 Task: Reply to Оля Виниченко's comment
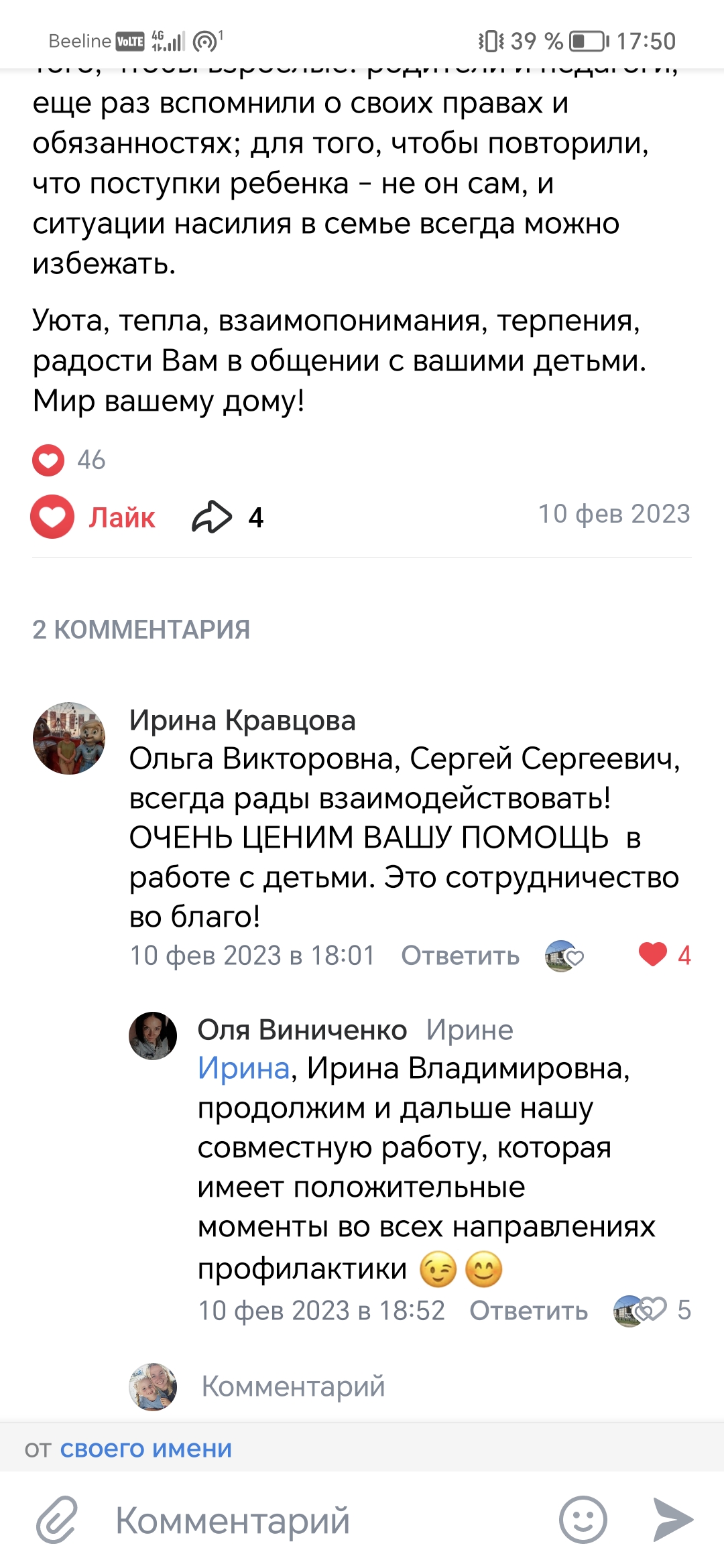pos(528,1311)
